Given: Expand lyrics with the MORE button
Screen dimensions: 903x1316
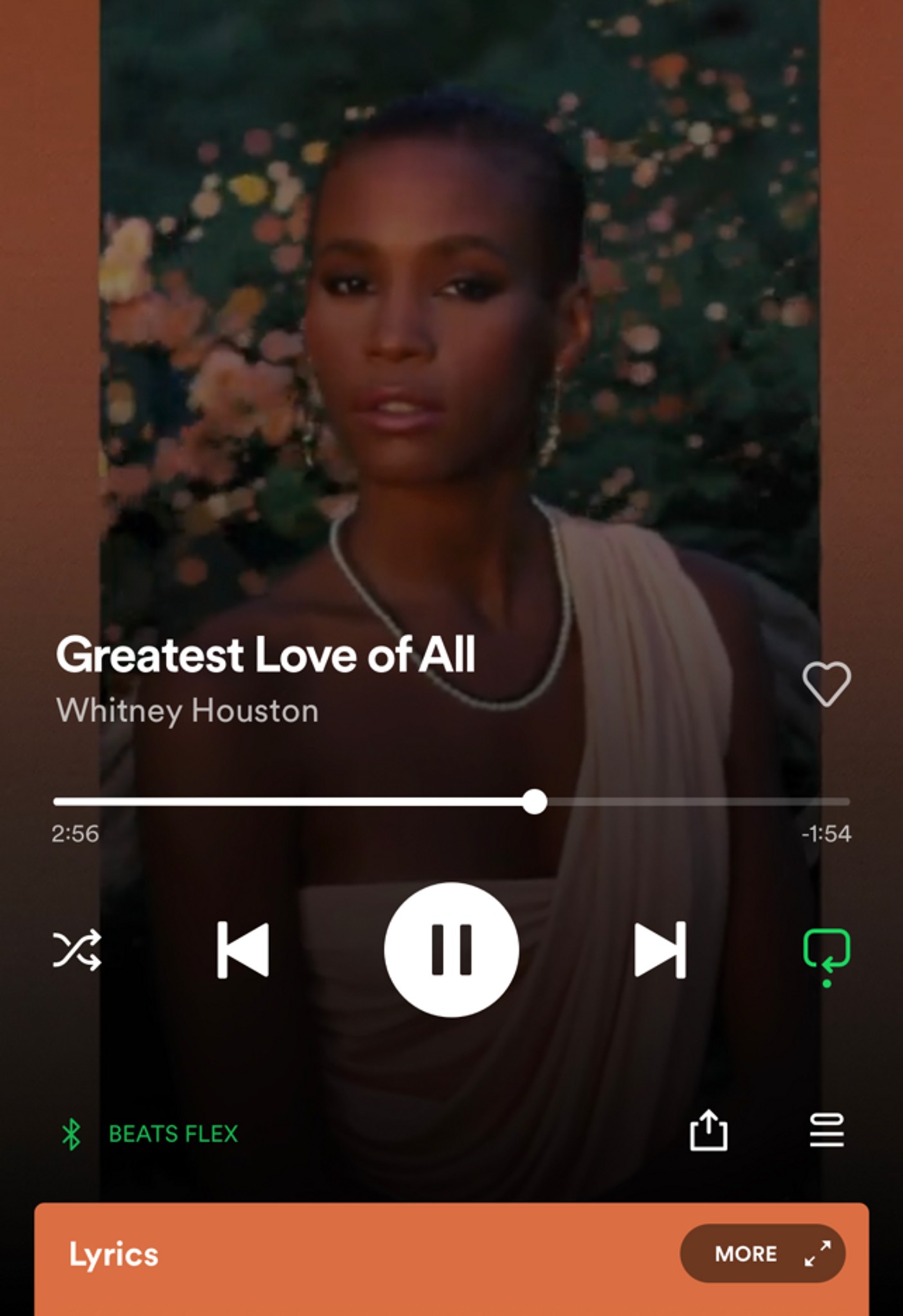Looking at the screenshot, I should tap(762, 1253).
